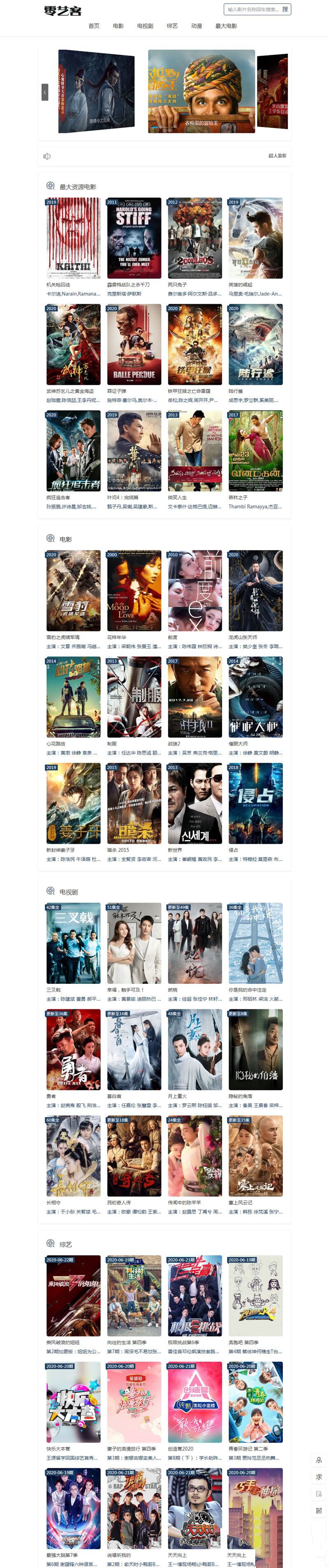Viewport: 329px width, 1568px height.
Task: Tap the 求 request floating button
Action: 319,1477
